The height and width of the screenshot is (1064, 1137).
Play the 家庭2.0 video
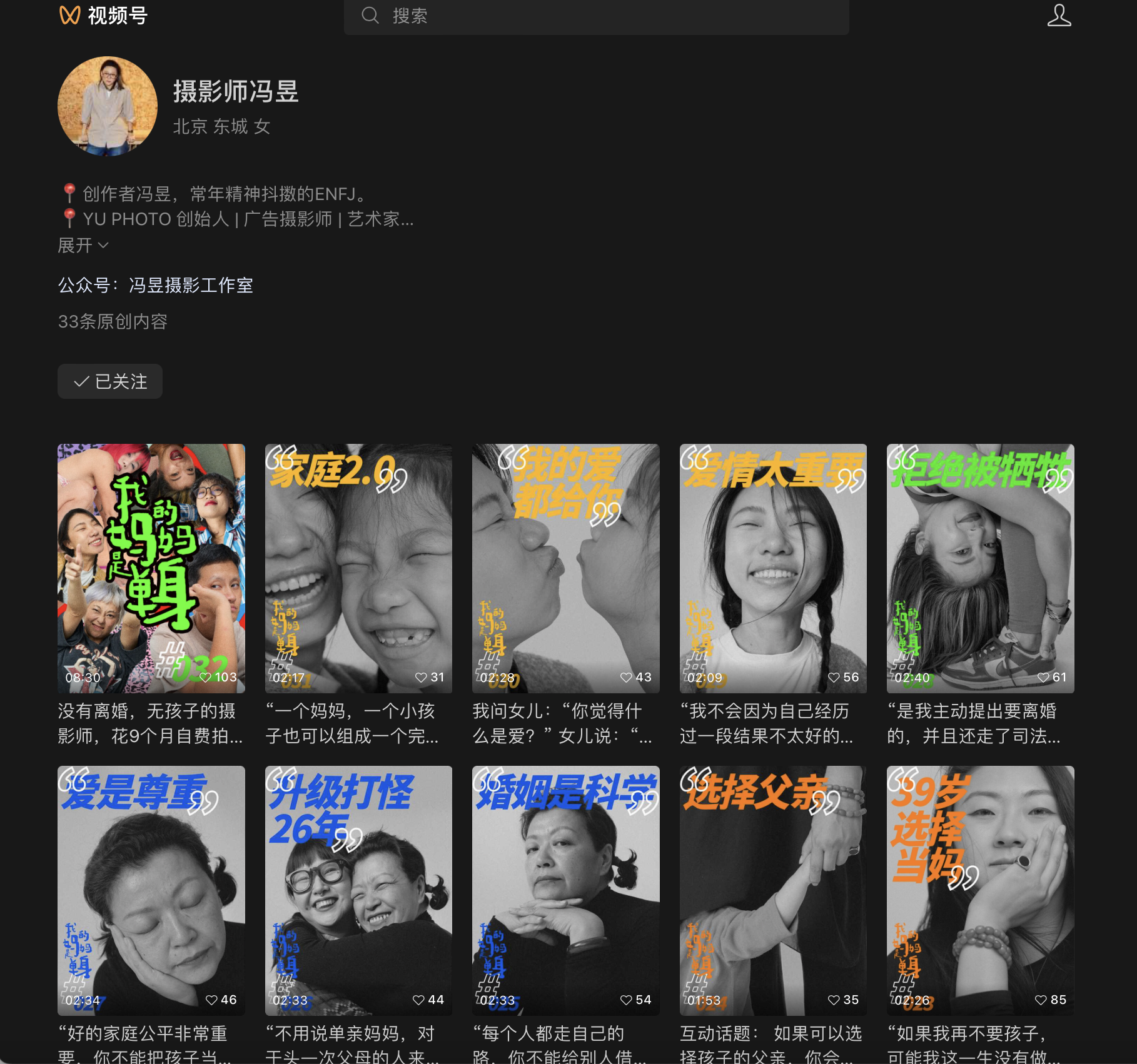click(358, 568)
